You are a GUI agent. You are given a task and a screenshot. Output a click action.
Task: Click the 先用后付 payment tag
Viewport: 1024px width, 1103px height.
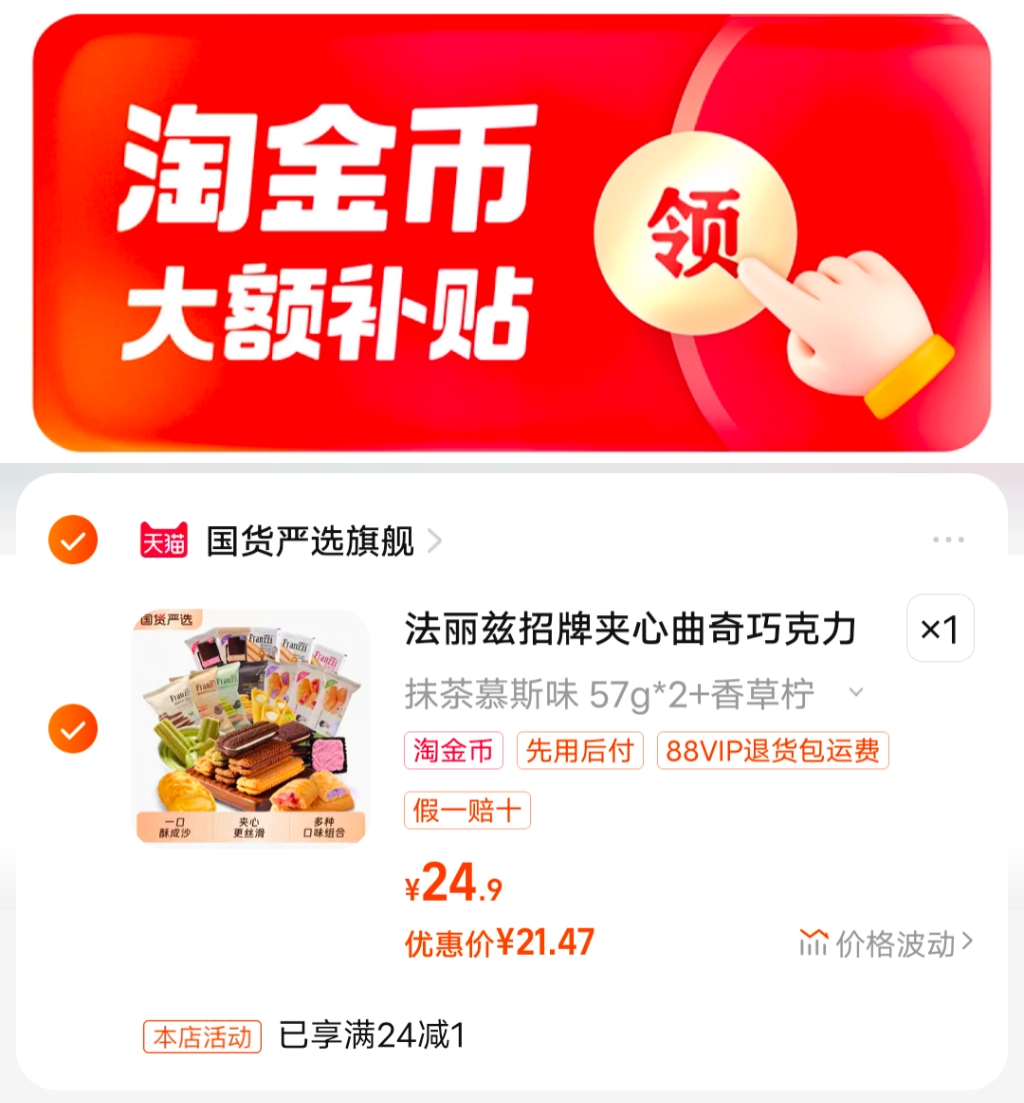click(x=580, y=751)
